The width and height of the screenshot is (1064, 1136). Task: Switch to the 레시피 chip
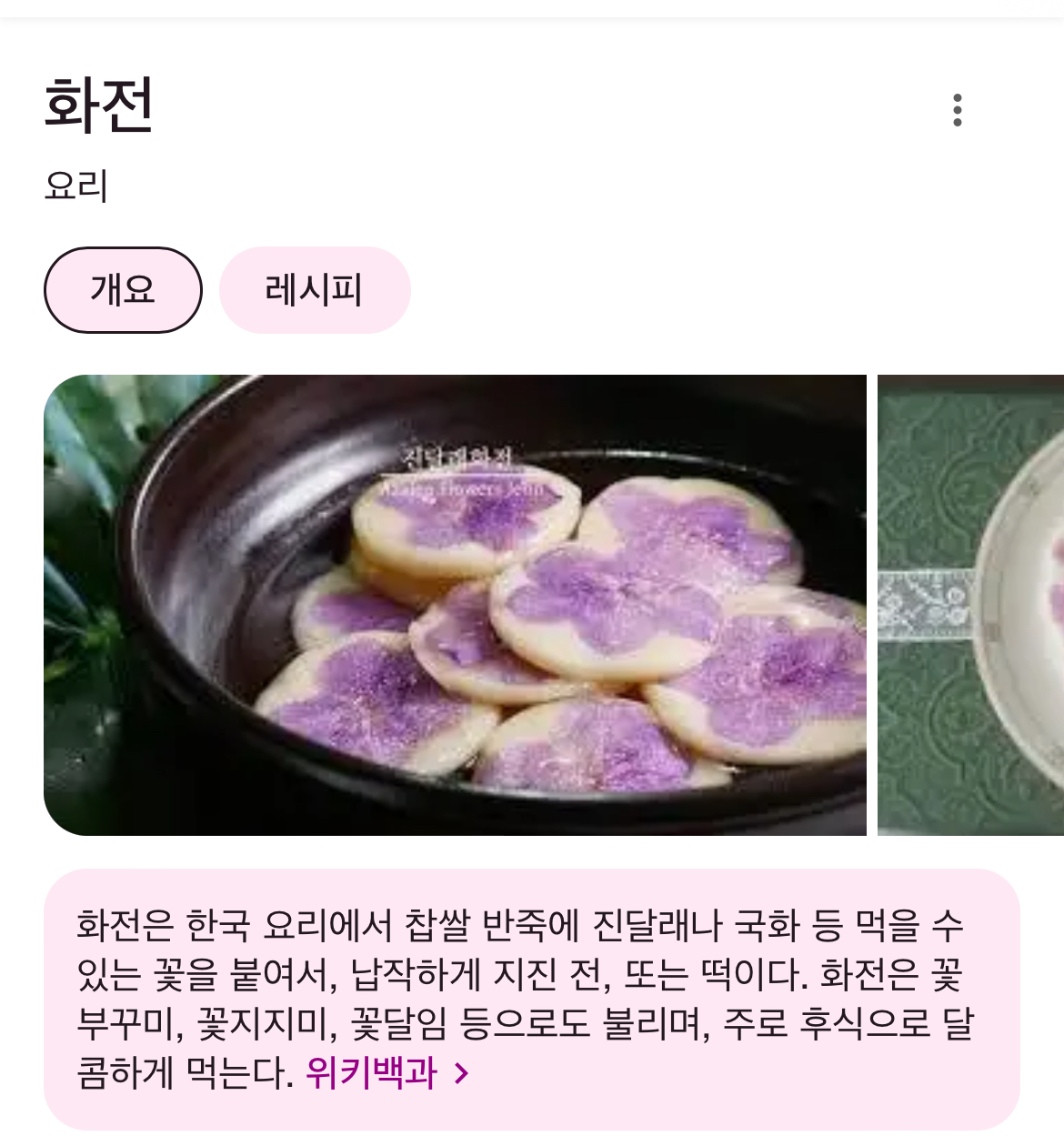[315, 290]
